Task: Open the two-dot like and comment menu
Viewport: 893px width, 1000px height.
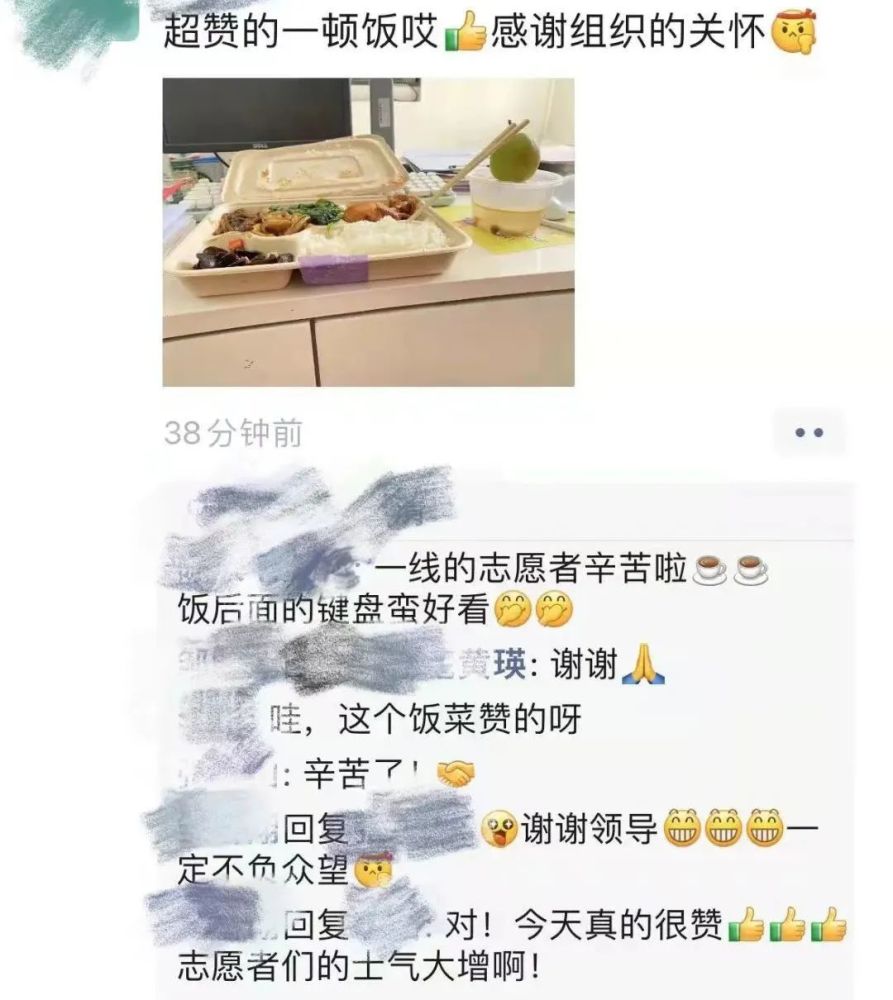Action: [809, 432]
